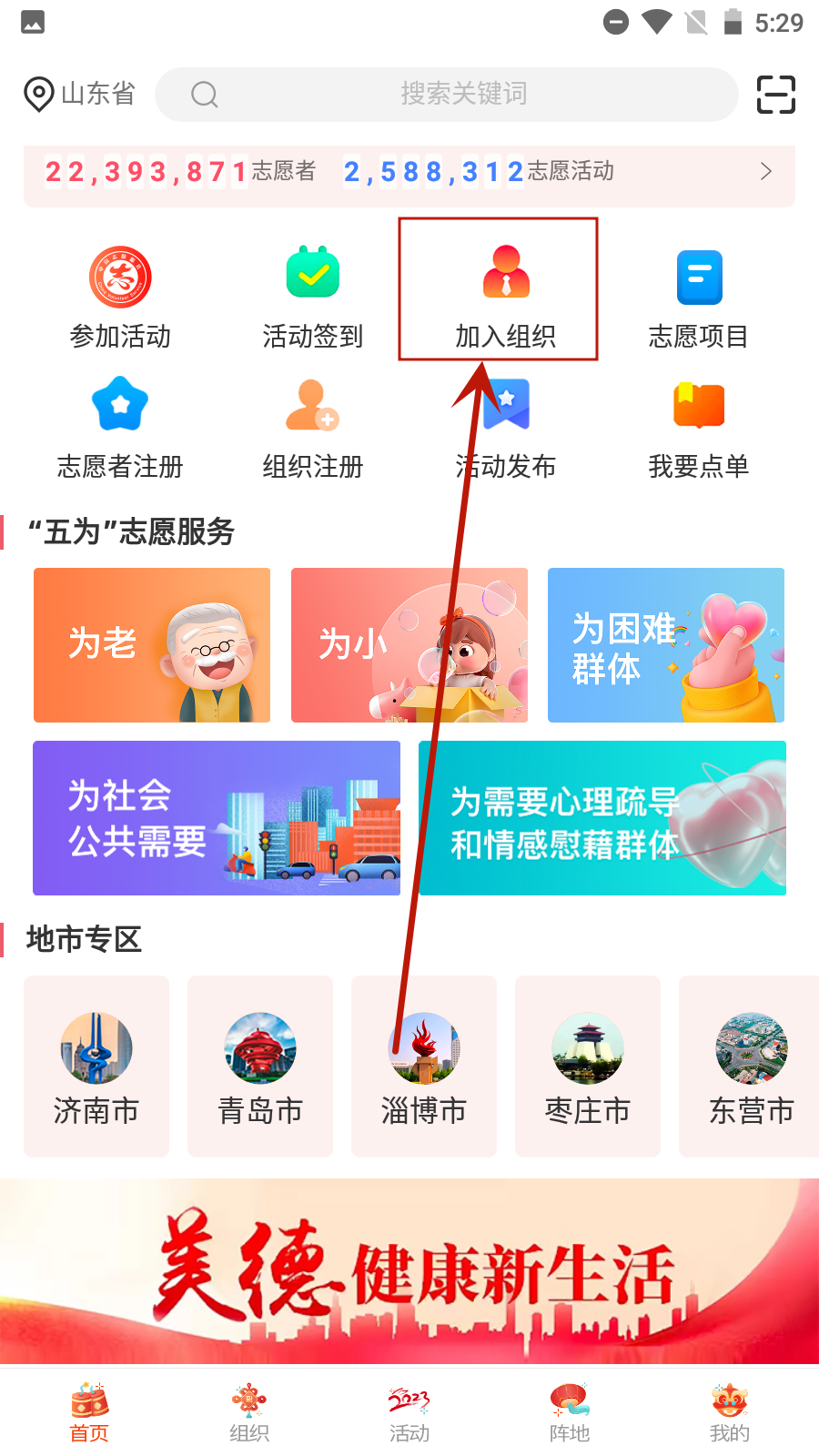819x1456 pixels.
Task: Open the 为老 service card
Action: 152,645
